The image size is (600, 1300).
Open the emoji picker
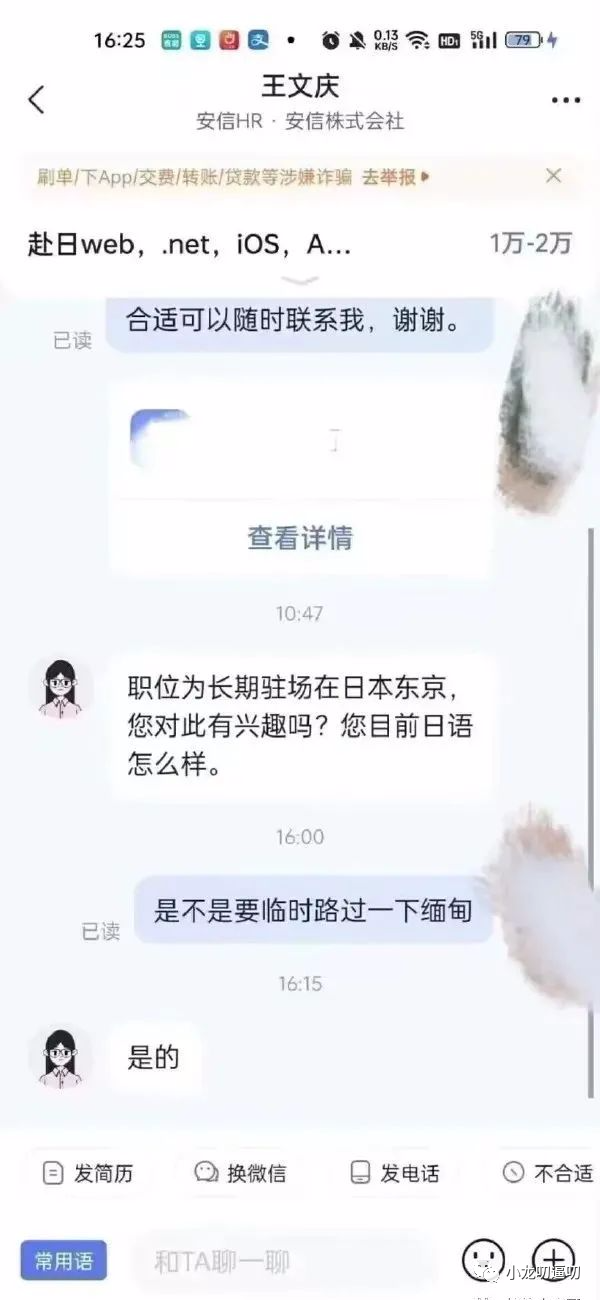click(483, 1259)
